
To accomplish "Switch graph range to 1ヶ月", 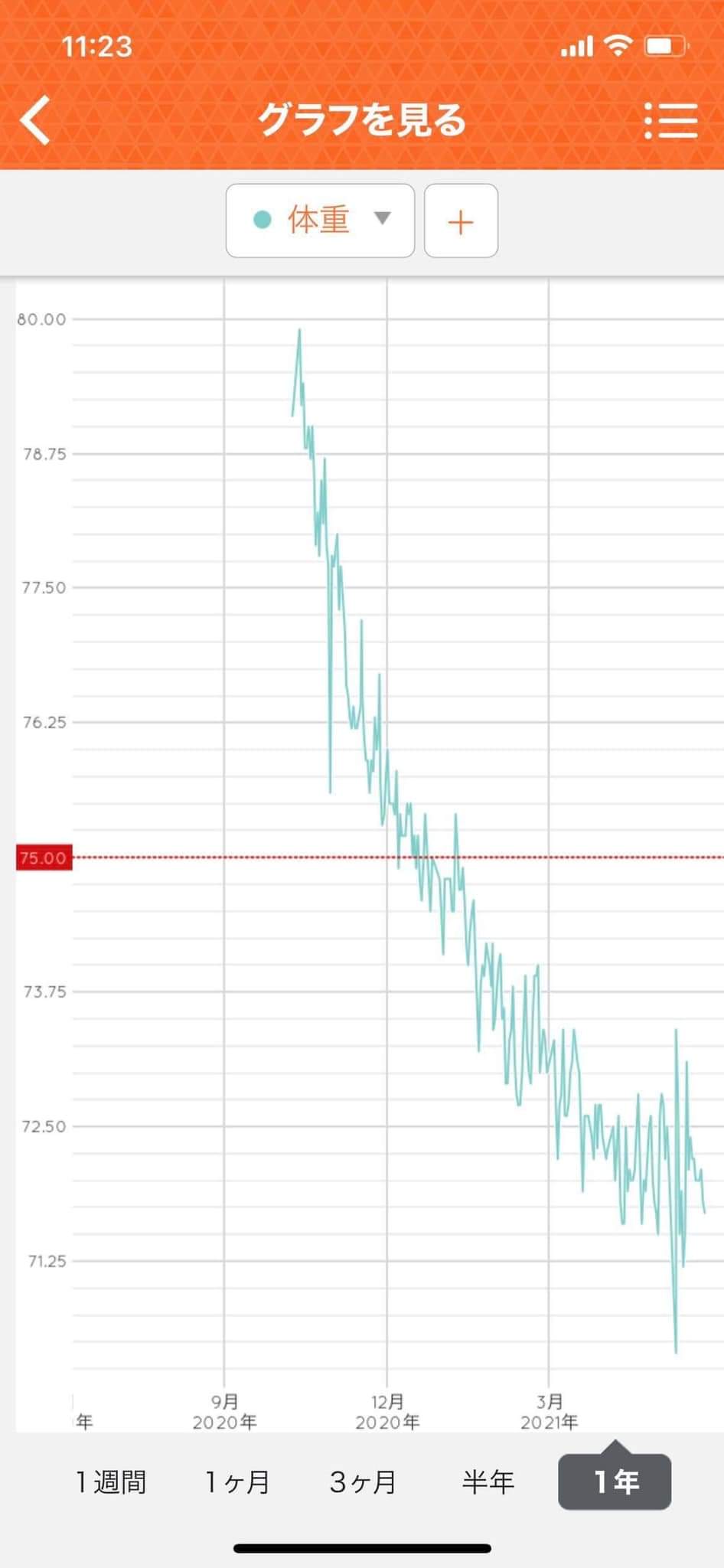I will coord(236,1482).
